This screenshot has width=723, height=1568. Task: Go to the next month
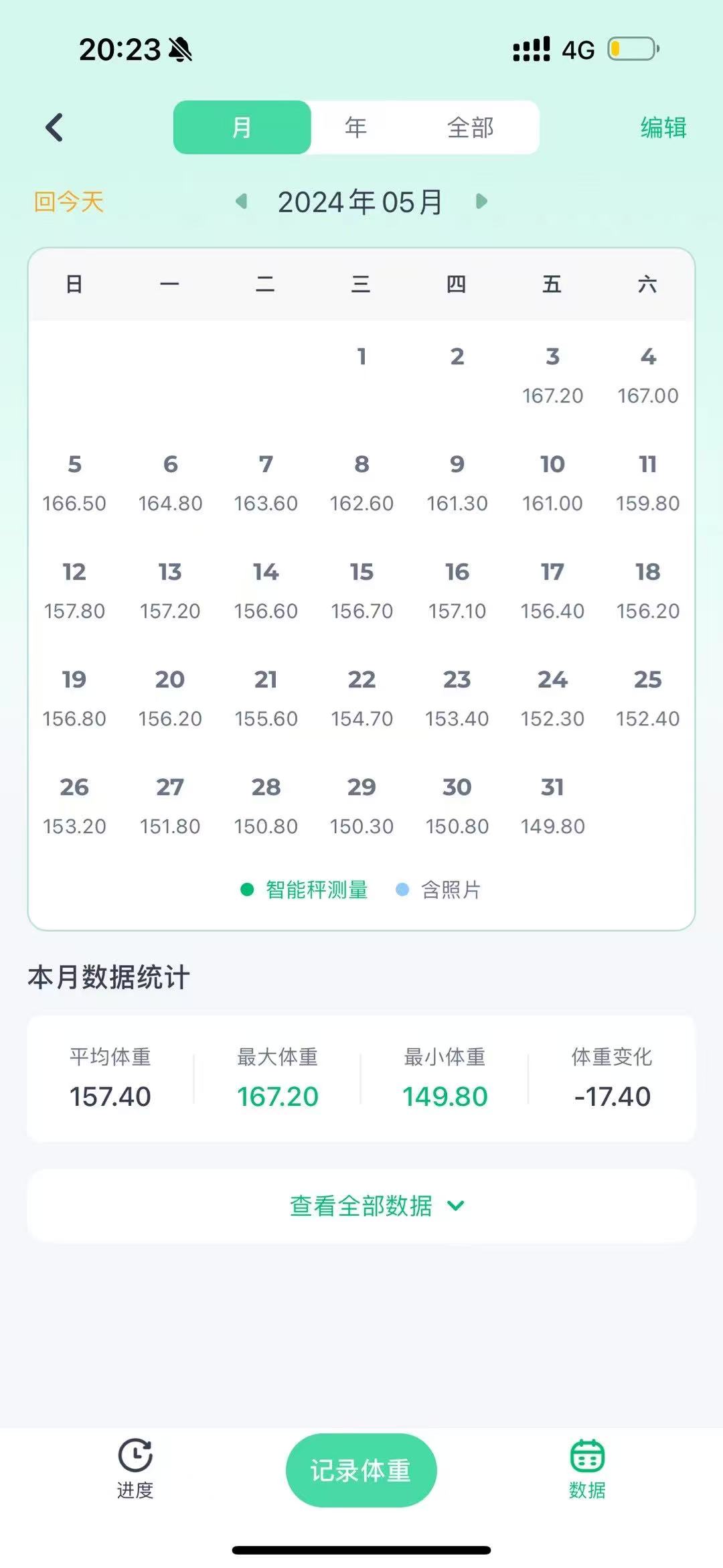pyautogui.click(x=481, y=201)
